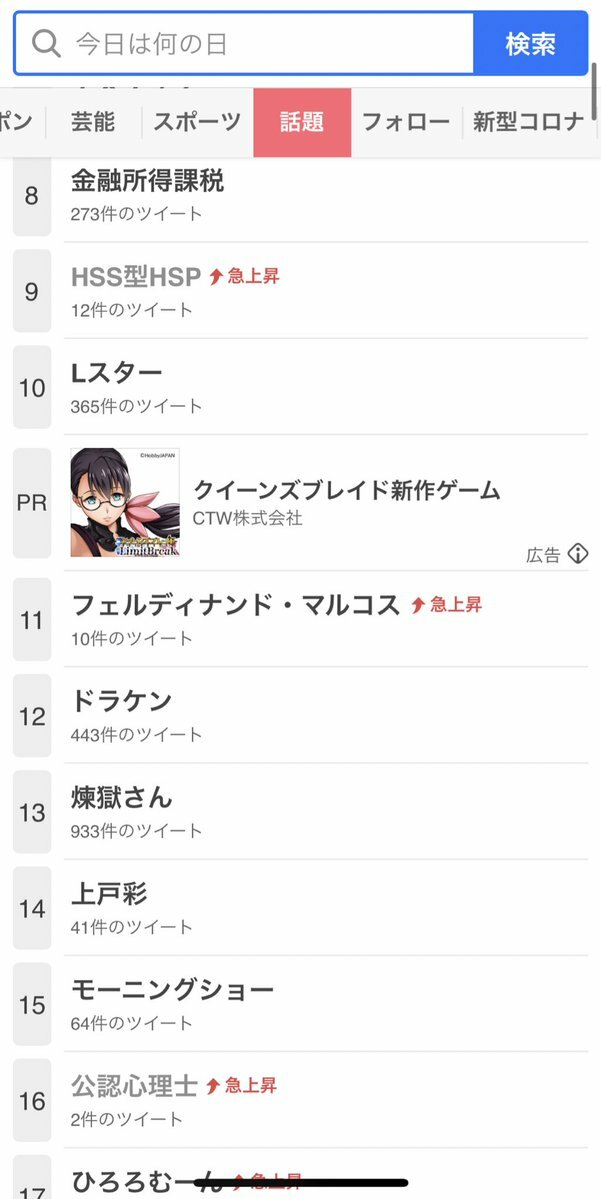601x1199 pixels.
Task: Open trending topic 公認心理士
Action: click(x=136, y=1085)
